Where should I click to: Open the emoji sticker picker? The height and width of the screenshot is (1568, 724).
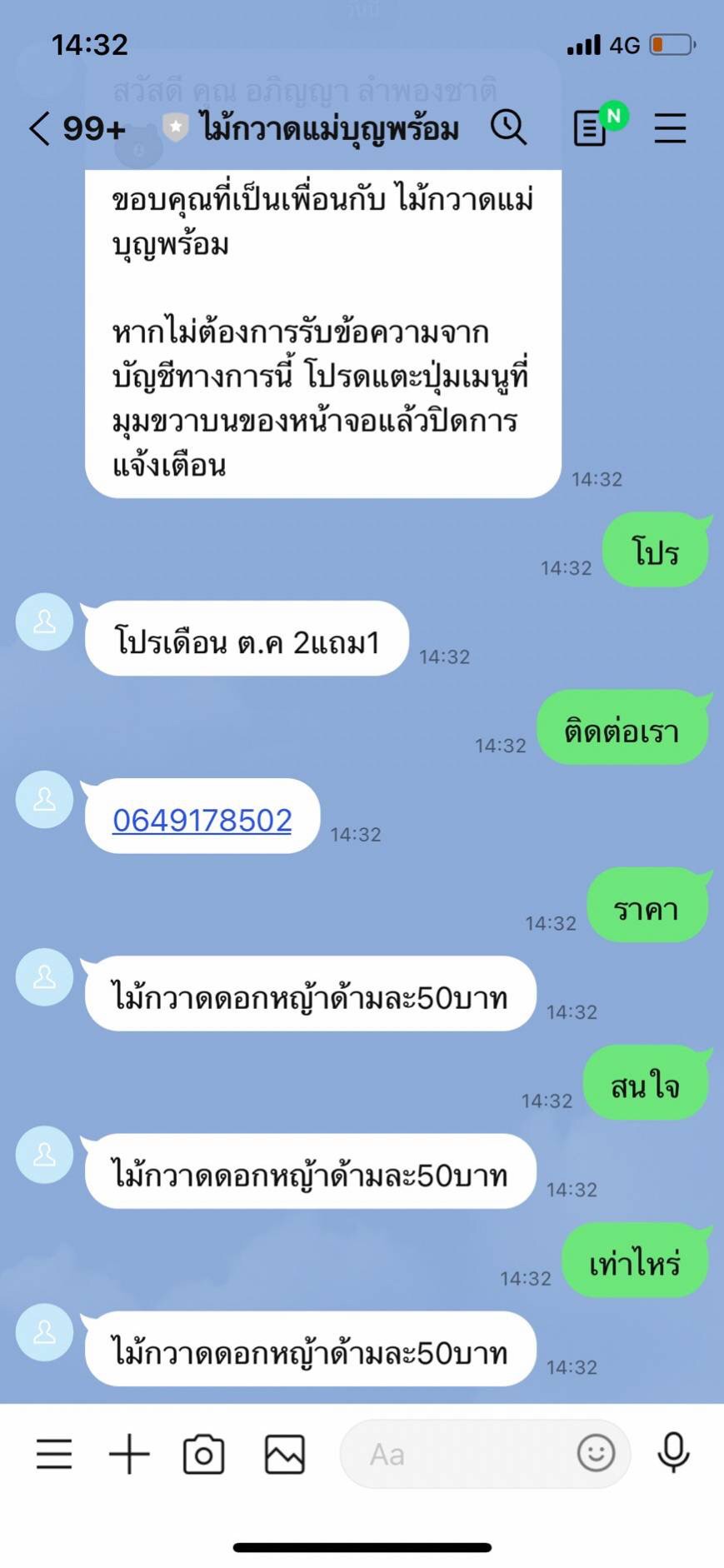tap(596, 1454)
